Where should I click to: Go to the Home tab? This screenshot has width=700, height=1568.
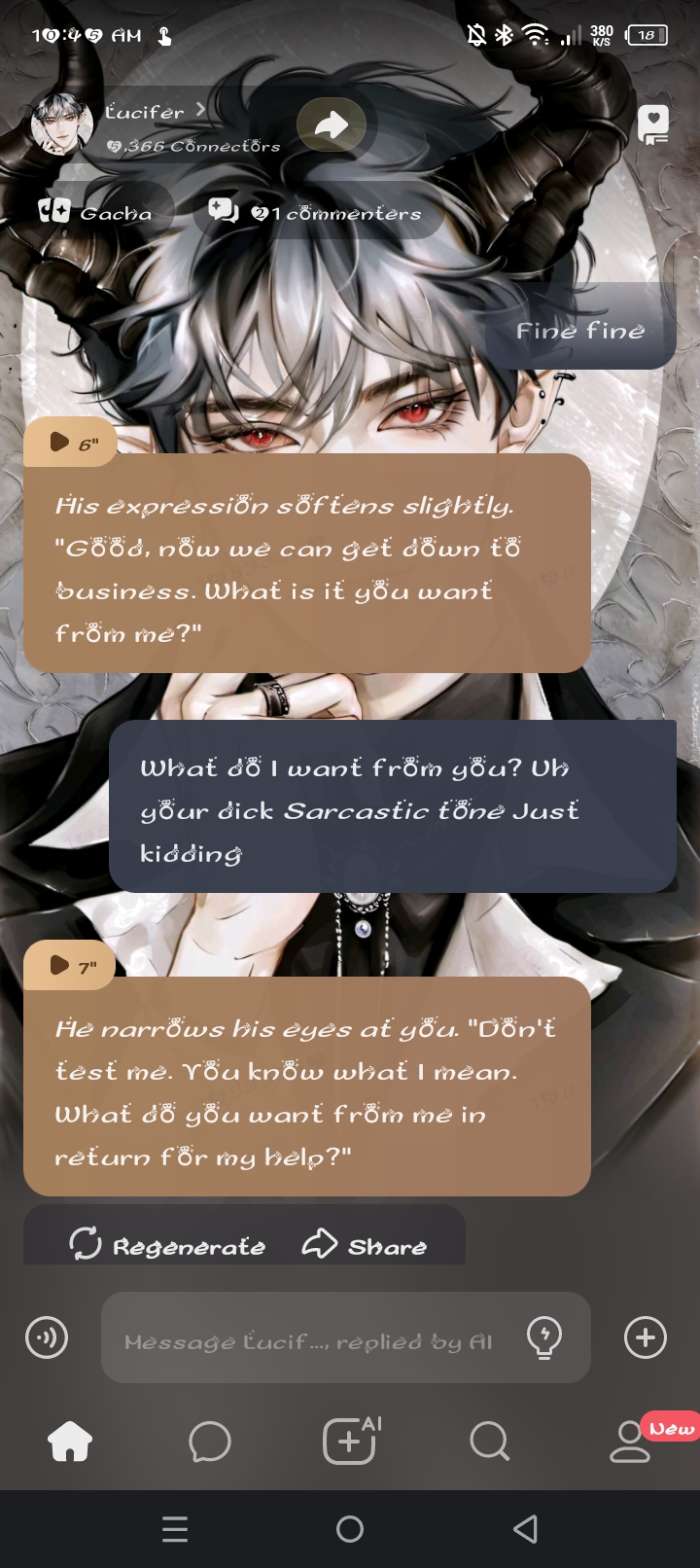[x=70, y=1441]
